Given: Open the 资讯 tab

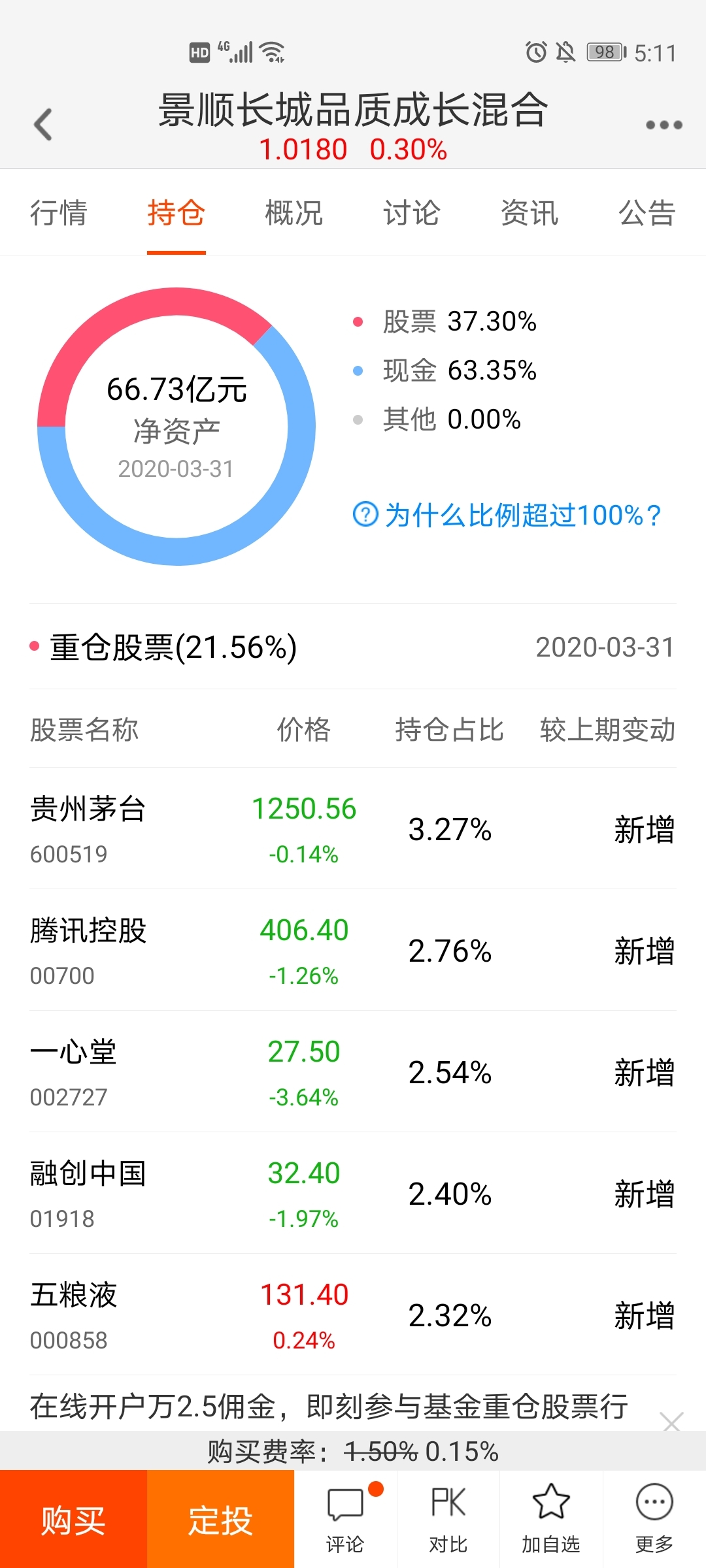Looking at the screenshot, I should [x=529, y=214].
